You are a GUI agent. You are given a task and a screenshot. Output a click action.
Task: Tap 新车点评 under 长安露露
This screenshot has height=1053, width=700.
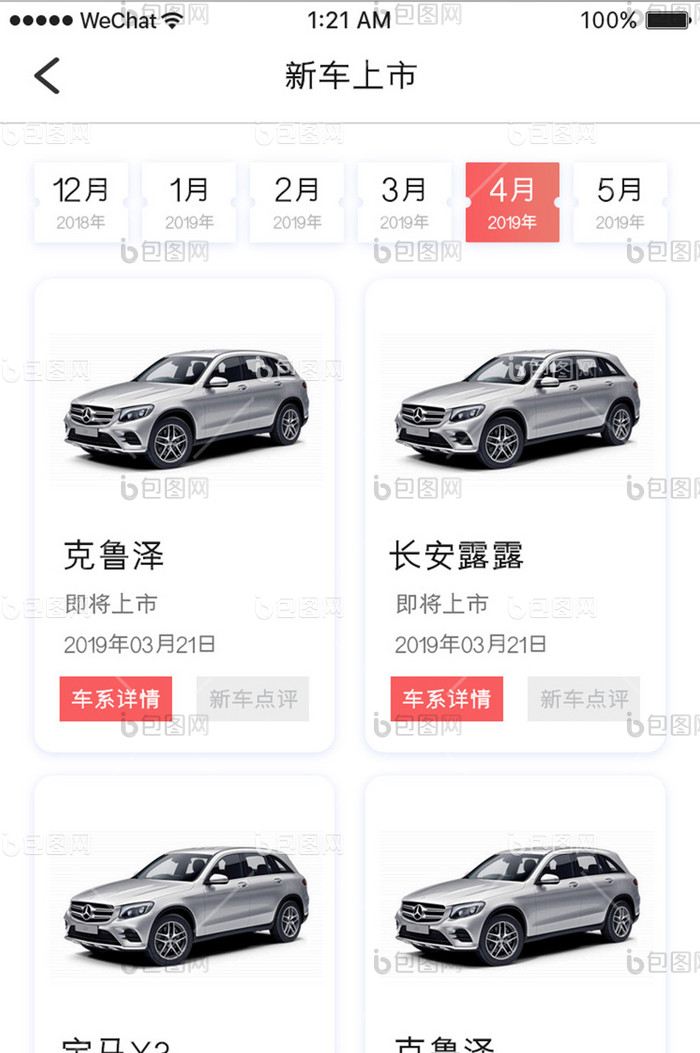584,699
